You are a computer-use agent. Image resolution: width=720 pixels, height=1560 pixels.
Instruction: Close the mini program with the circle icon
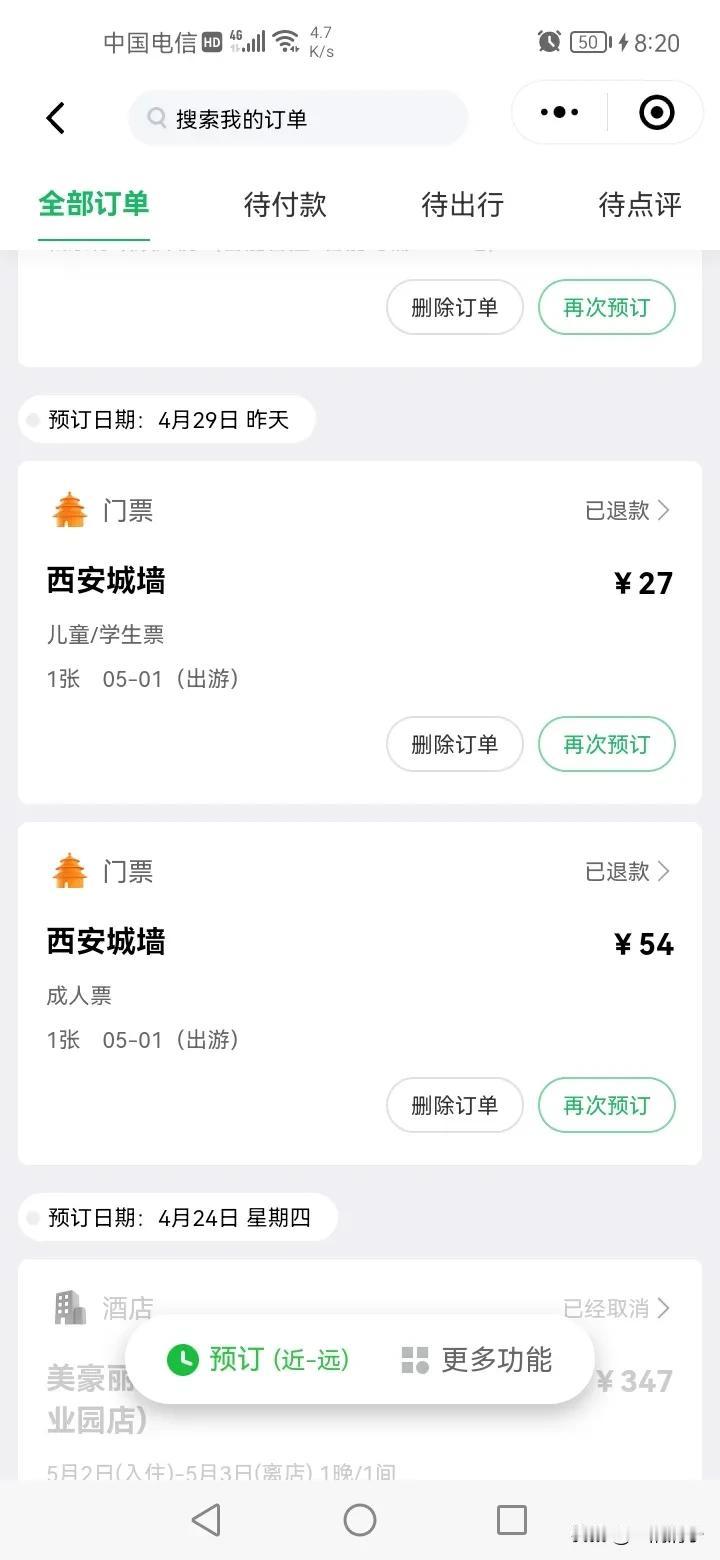pyautogui.click(x=657, y=112)
